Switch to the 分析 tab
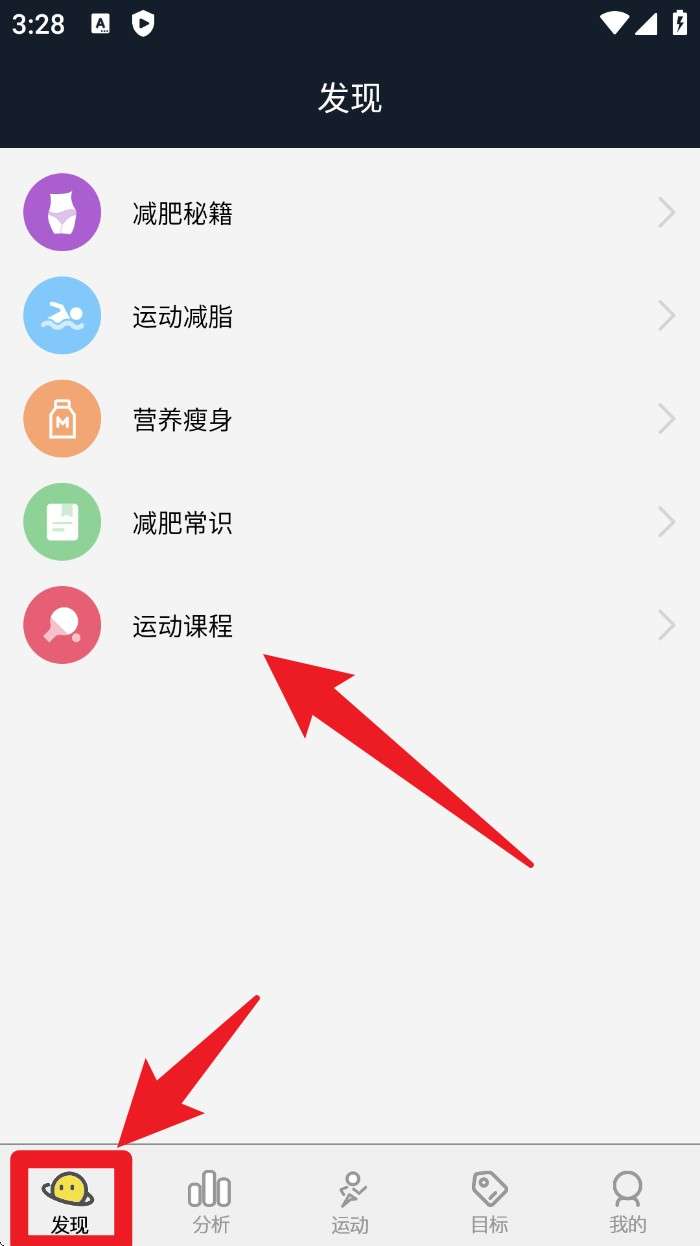The width and height of the screenshot is (700, 1246). point(210,1200)
